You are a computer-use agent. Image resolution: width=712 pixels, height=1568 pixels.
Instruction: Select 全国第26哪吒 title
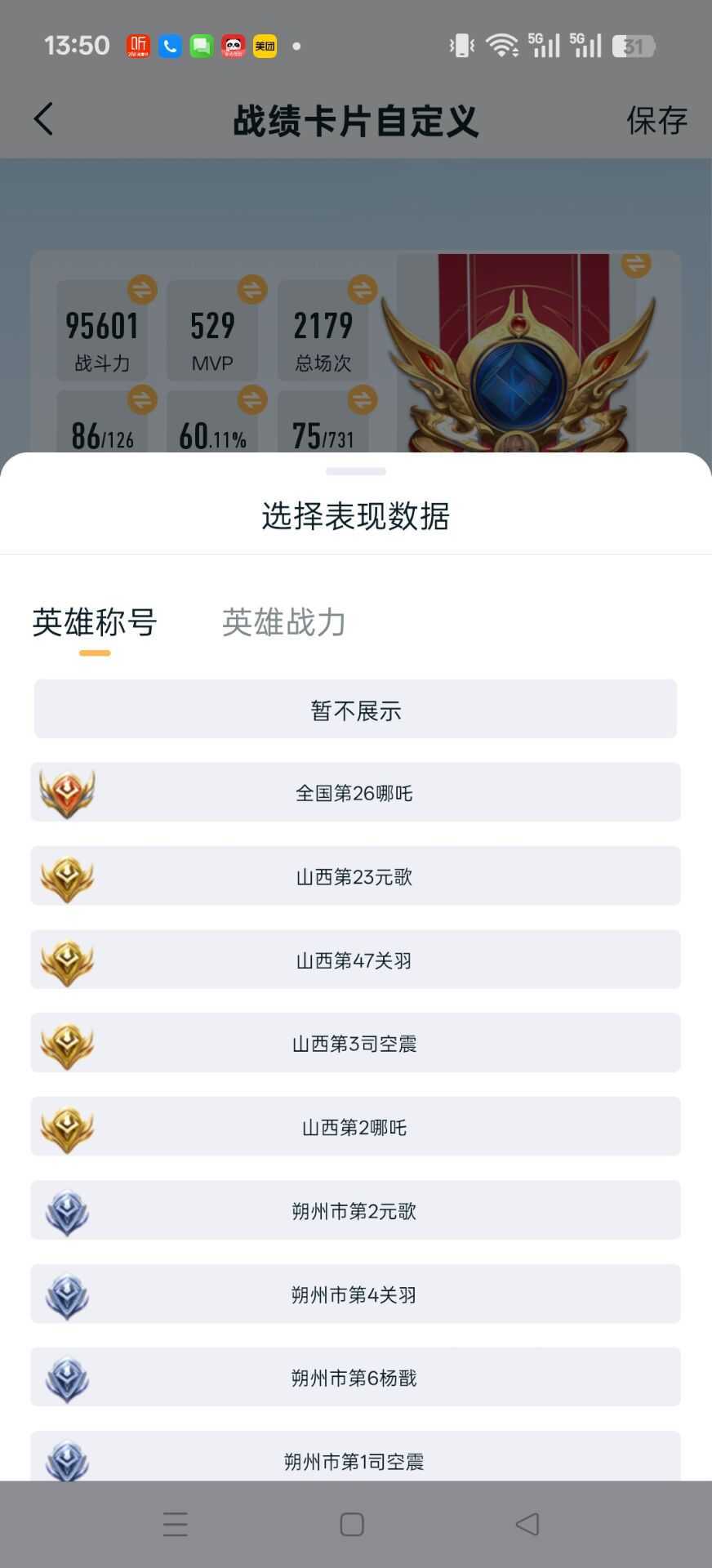tap(355, 792)
